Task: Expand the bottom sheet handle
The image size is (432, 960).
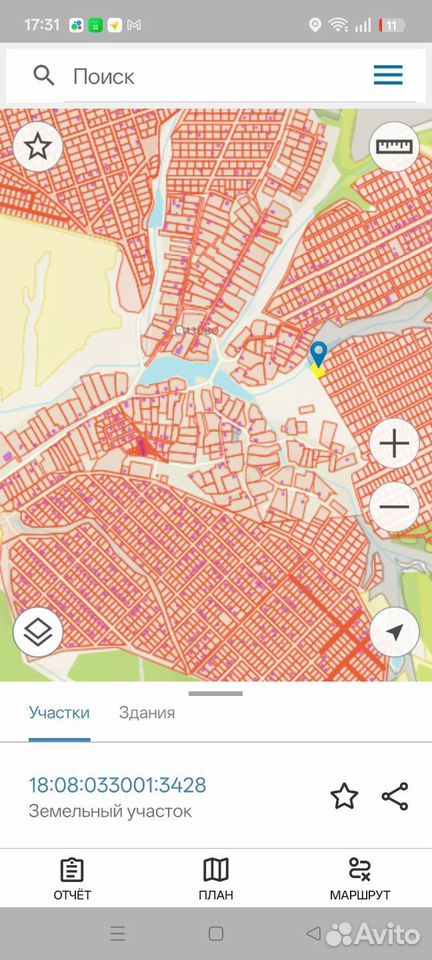Action: [x=215, y=694]
